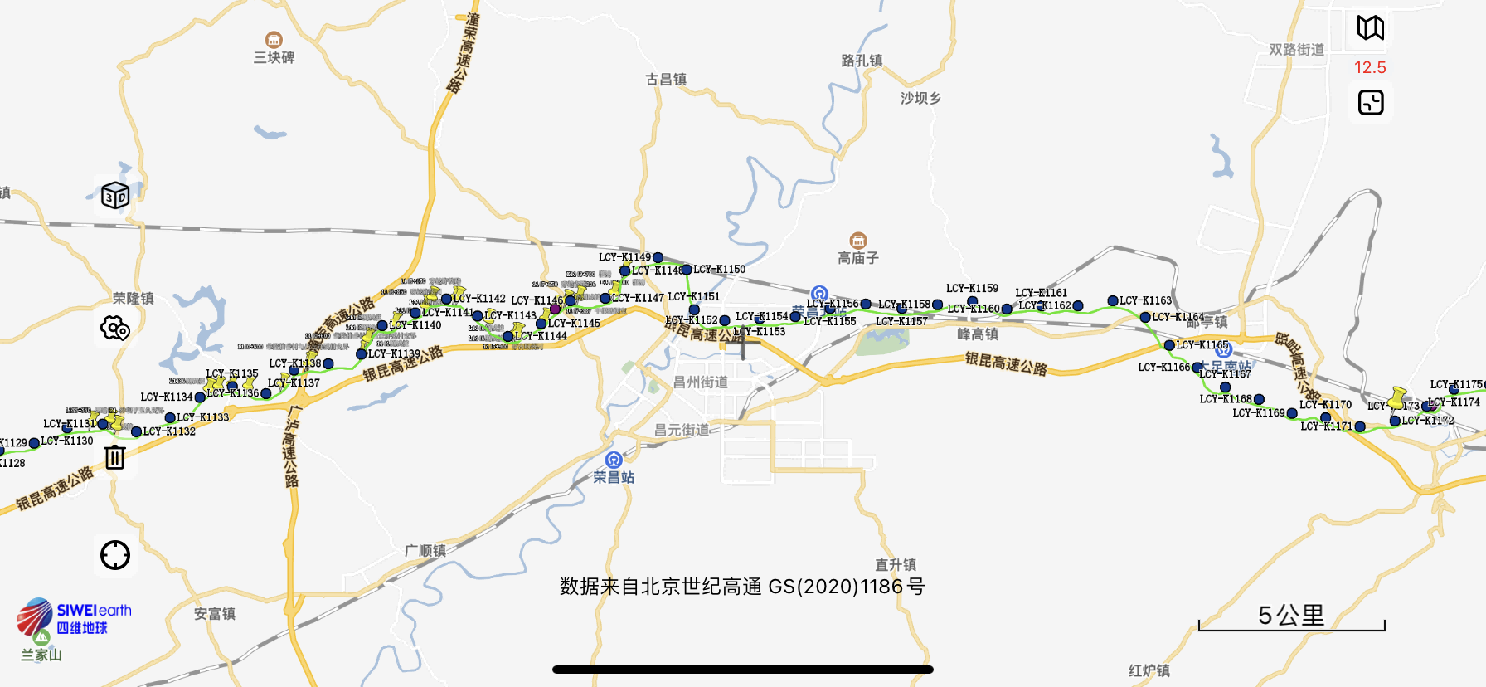Screen dimensions: 1486x687
Task: Select the LCY-K1163 marker
Action: coord(1113,301)
